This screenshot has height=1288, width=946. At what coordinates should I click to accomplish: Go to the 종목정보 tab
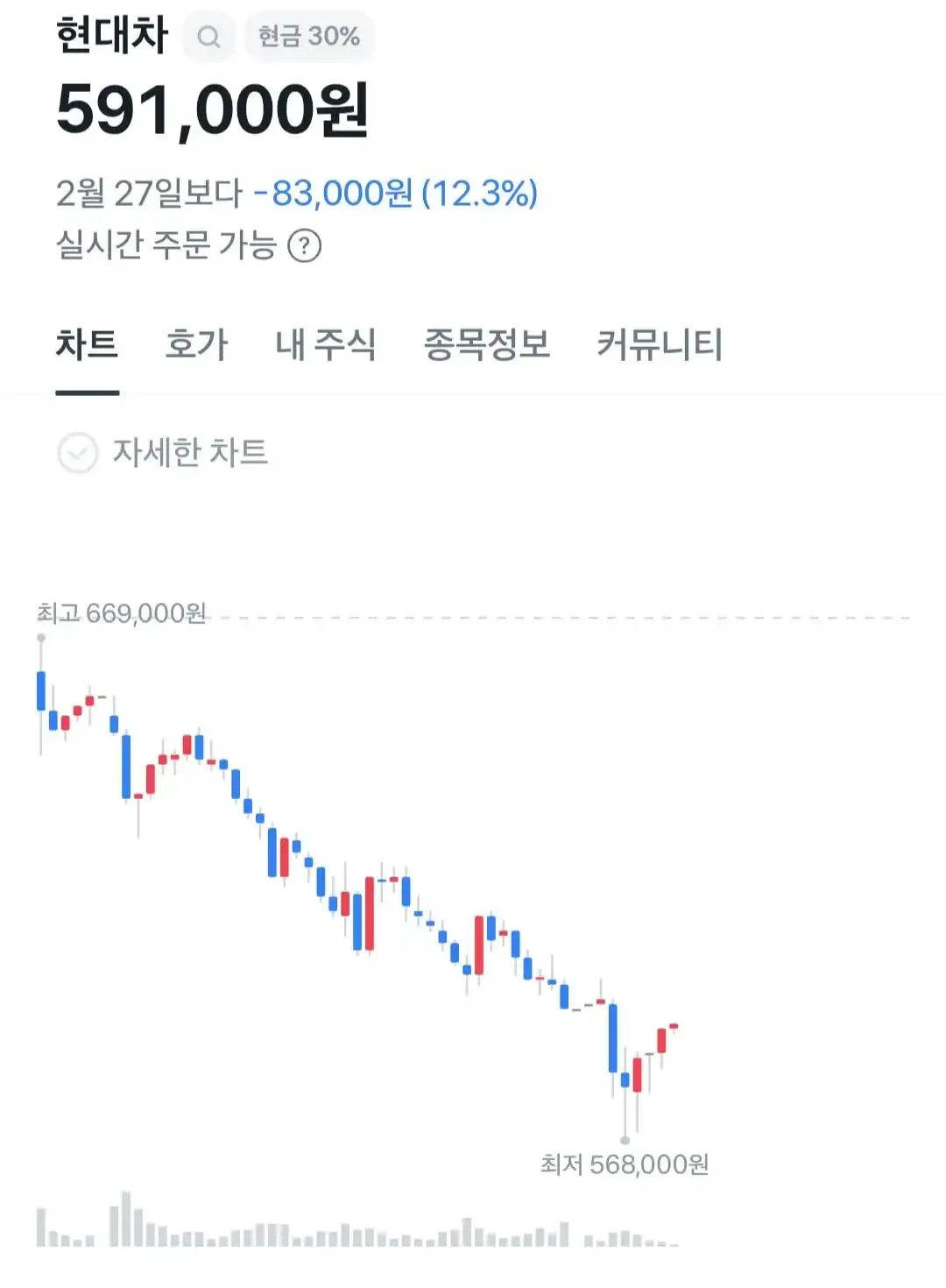coord(486,344)
